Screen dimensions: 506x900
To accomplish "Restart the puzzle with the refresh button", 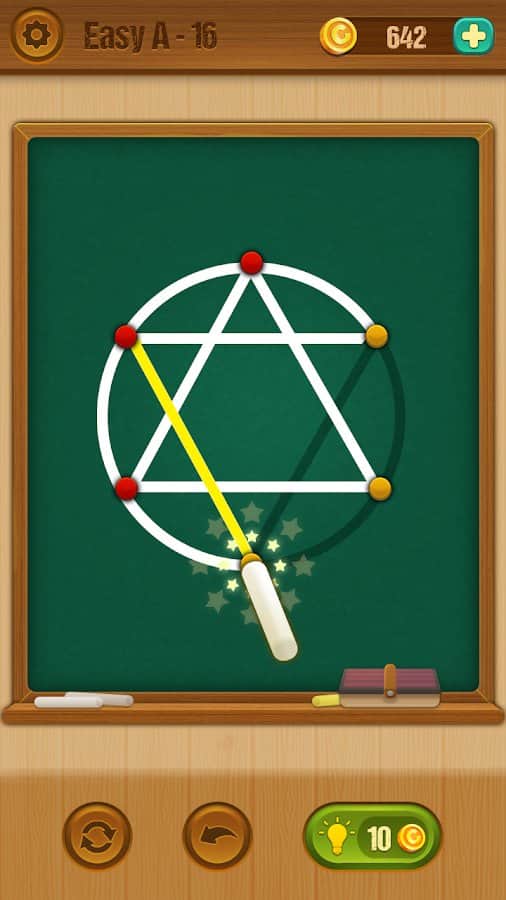I will 97,836.
